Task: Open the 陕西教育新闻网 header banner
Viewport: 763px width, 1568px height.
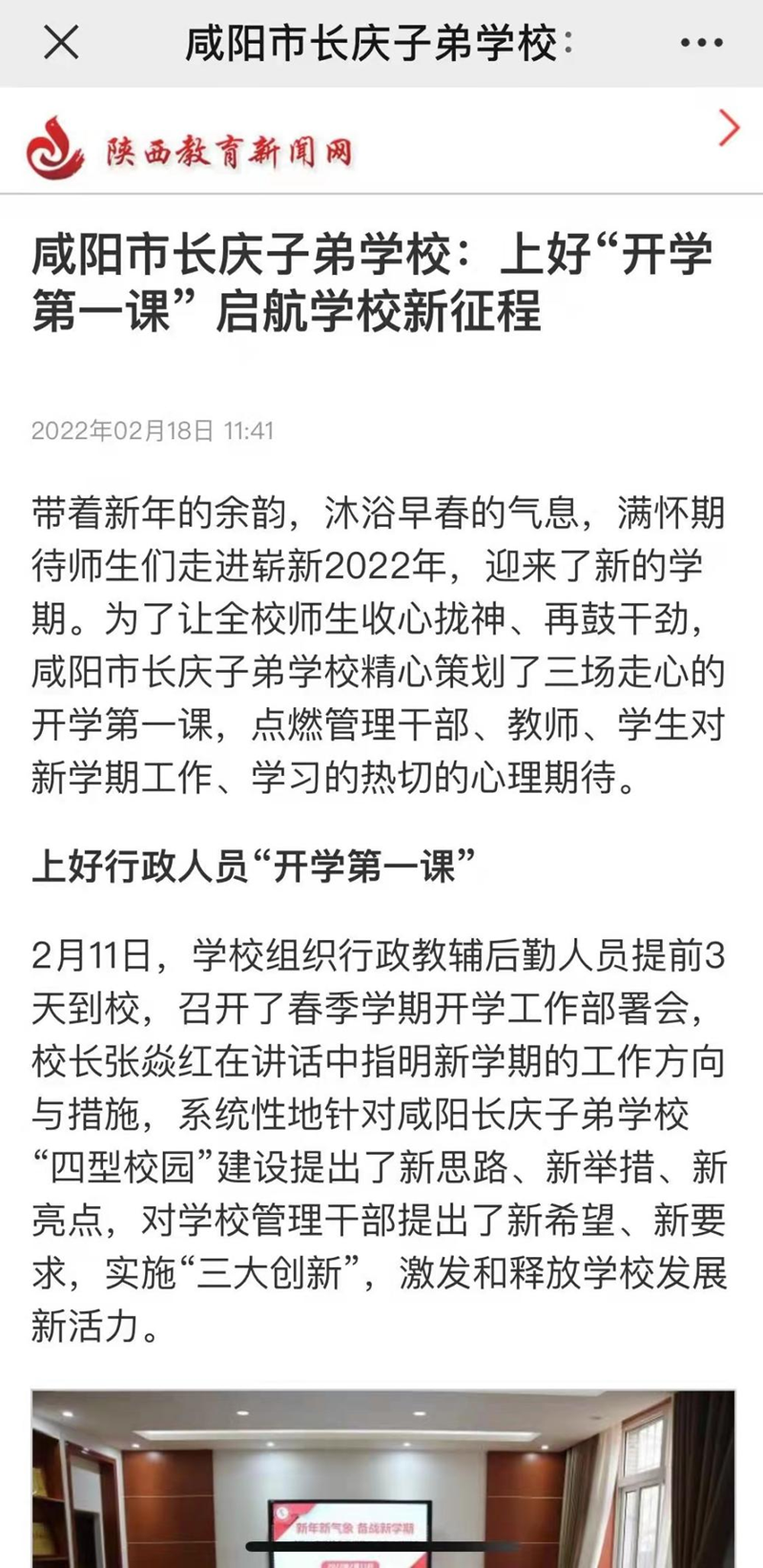Action: [x=381, y=140]
